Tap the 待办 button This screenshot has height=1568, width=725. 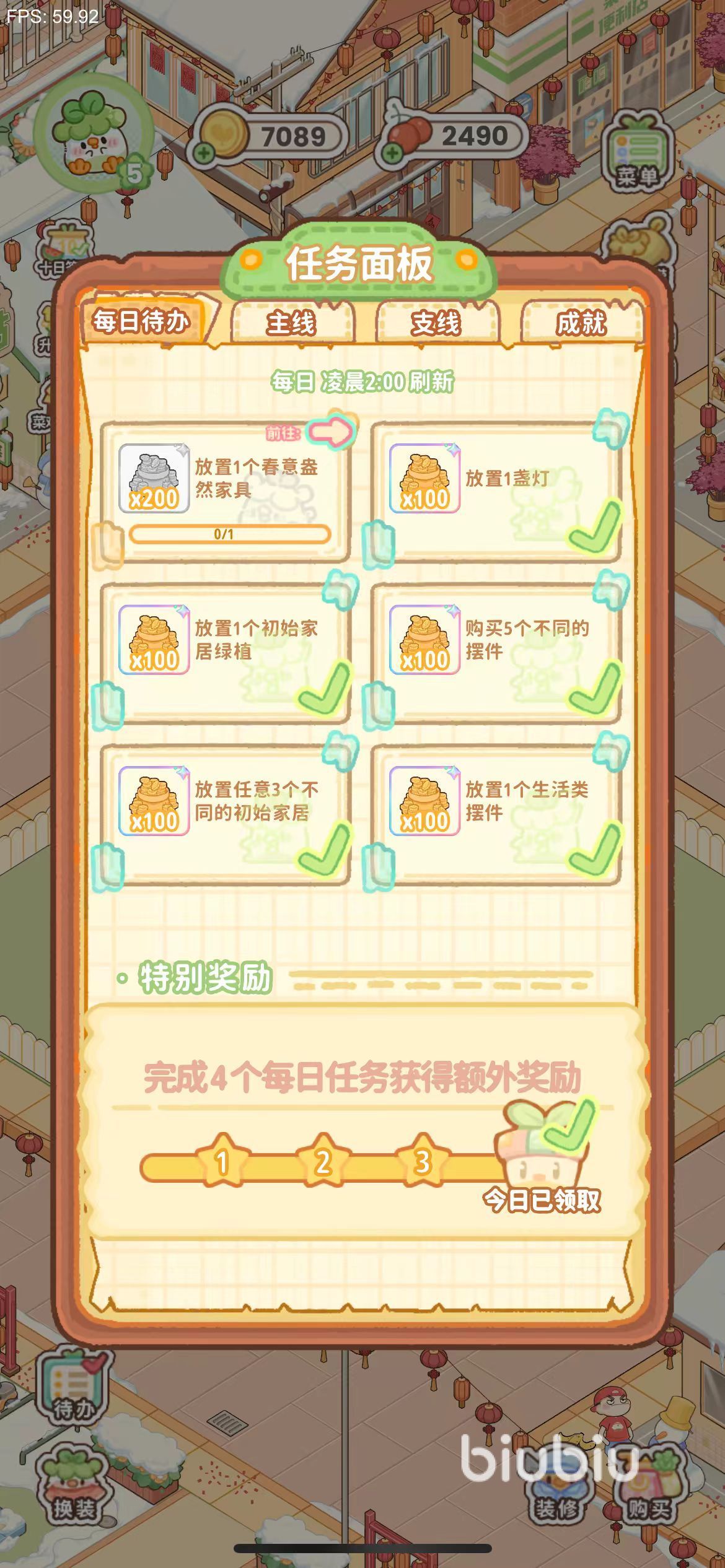click(x=73, y=1393)
